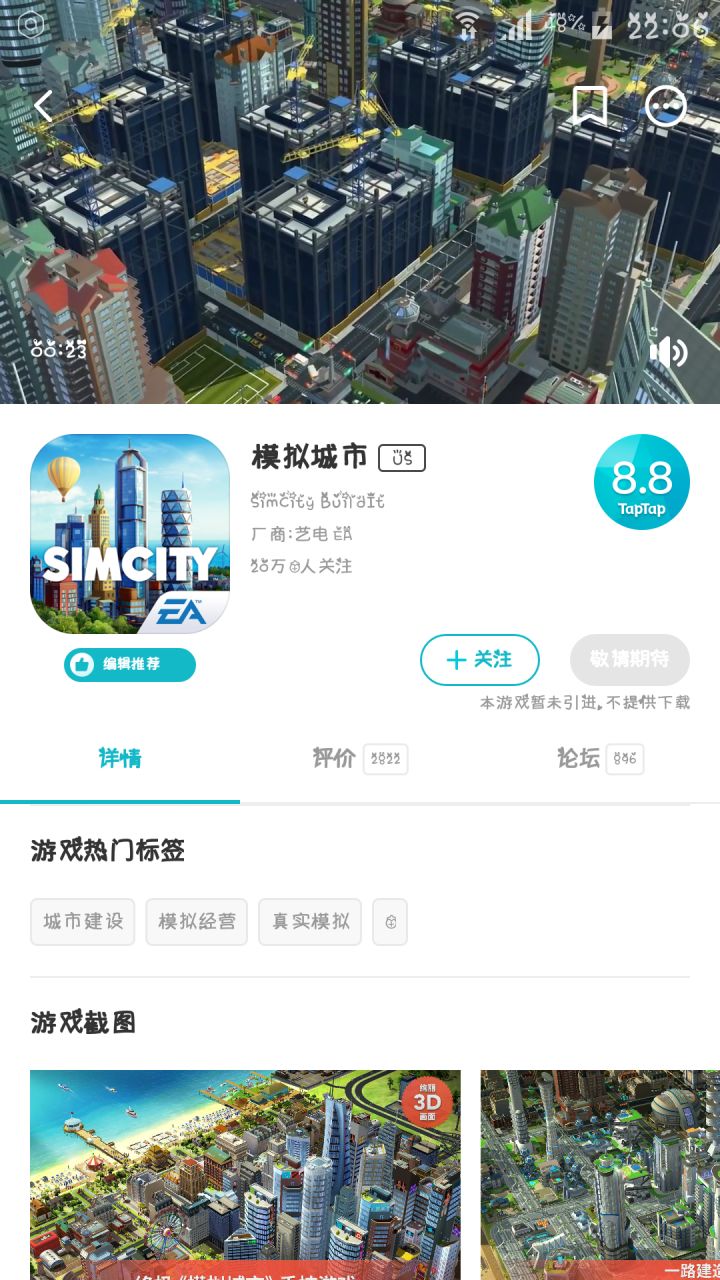The height and width of the screenshot is (1280, 720).
Task: Select the 详情 tab
Action: tap(120, 759)
